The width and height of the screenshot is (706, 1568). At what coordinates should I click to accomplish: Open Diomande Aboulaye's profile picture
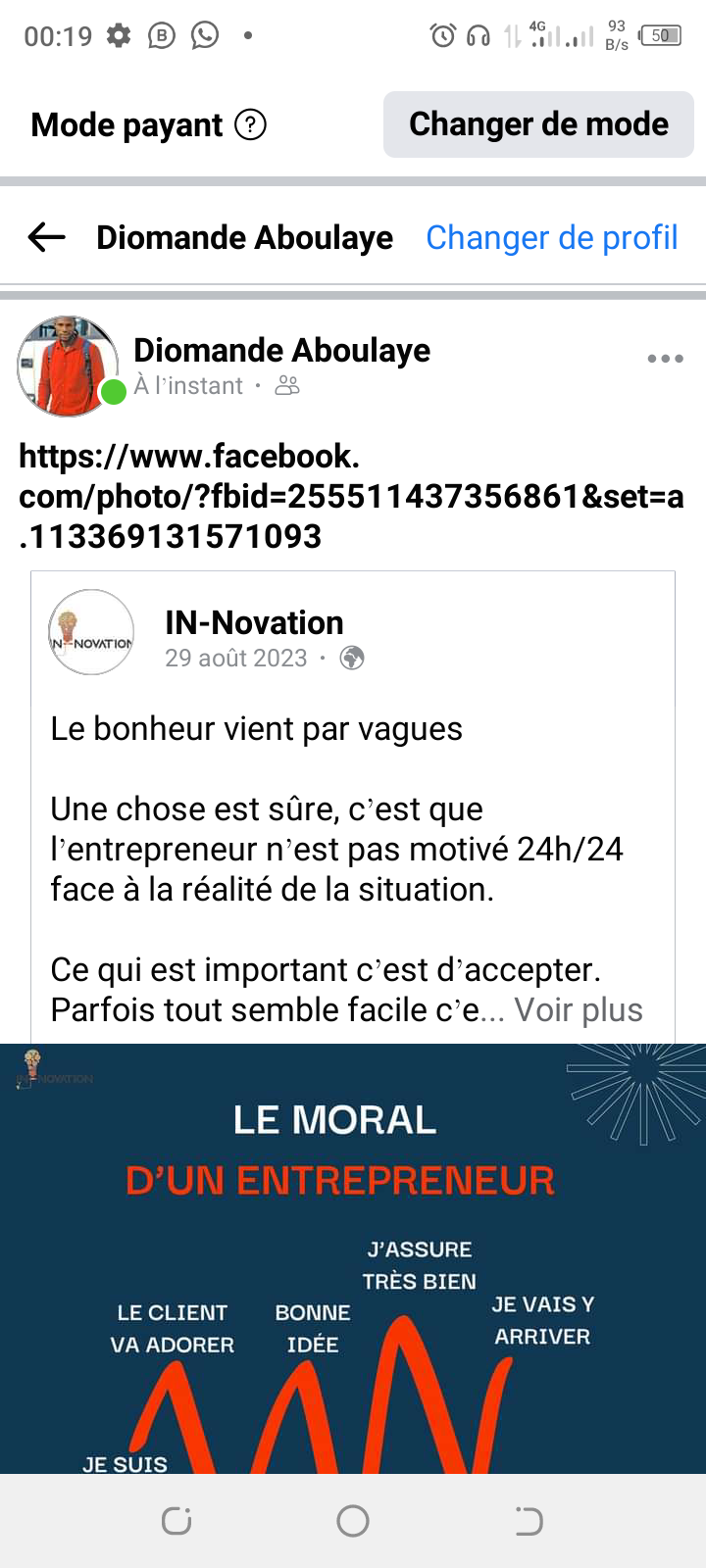click(68, 367)
